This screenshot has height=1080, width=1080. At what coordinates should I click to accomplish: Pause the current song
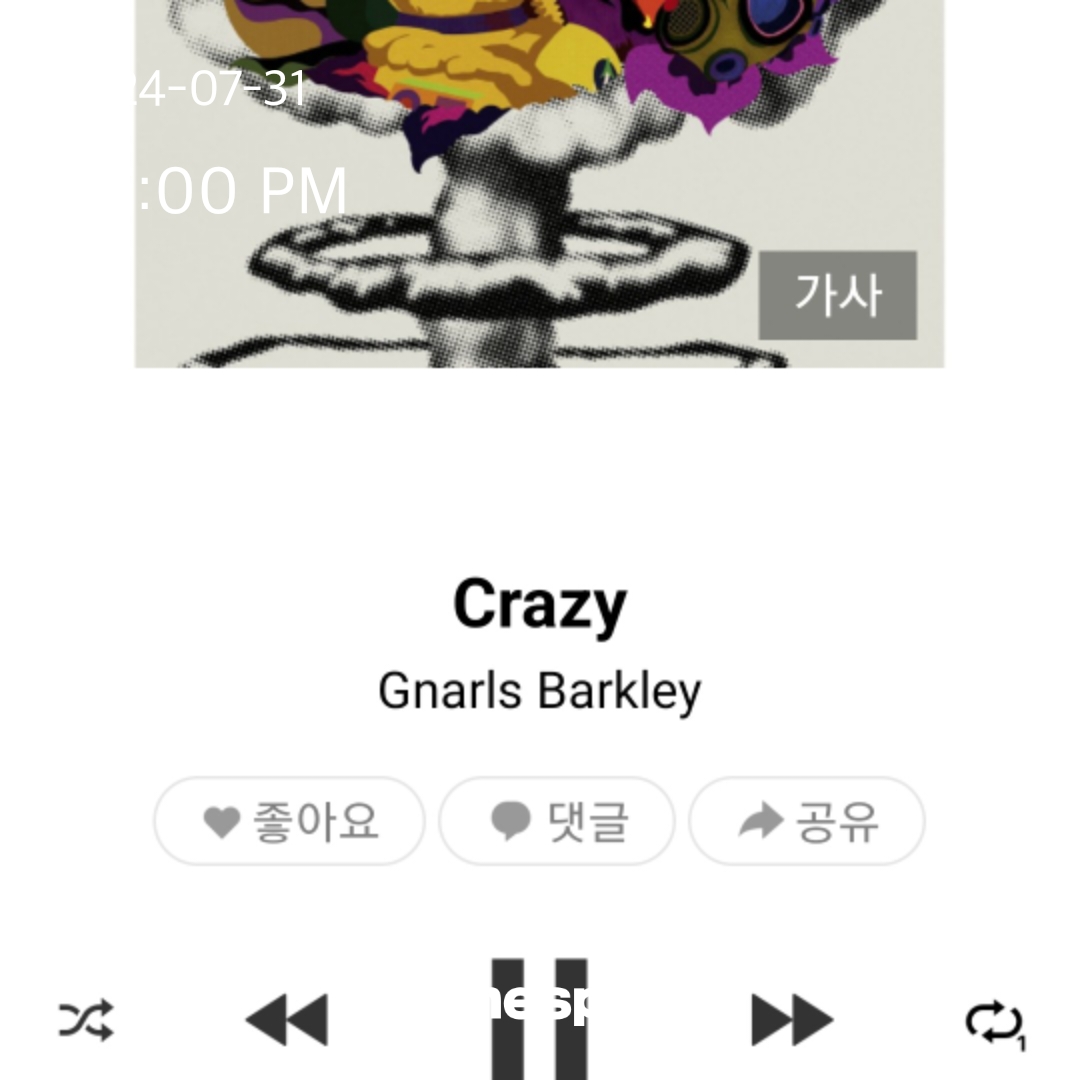(x=539, y=1020)
